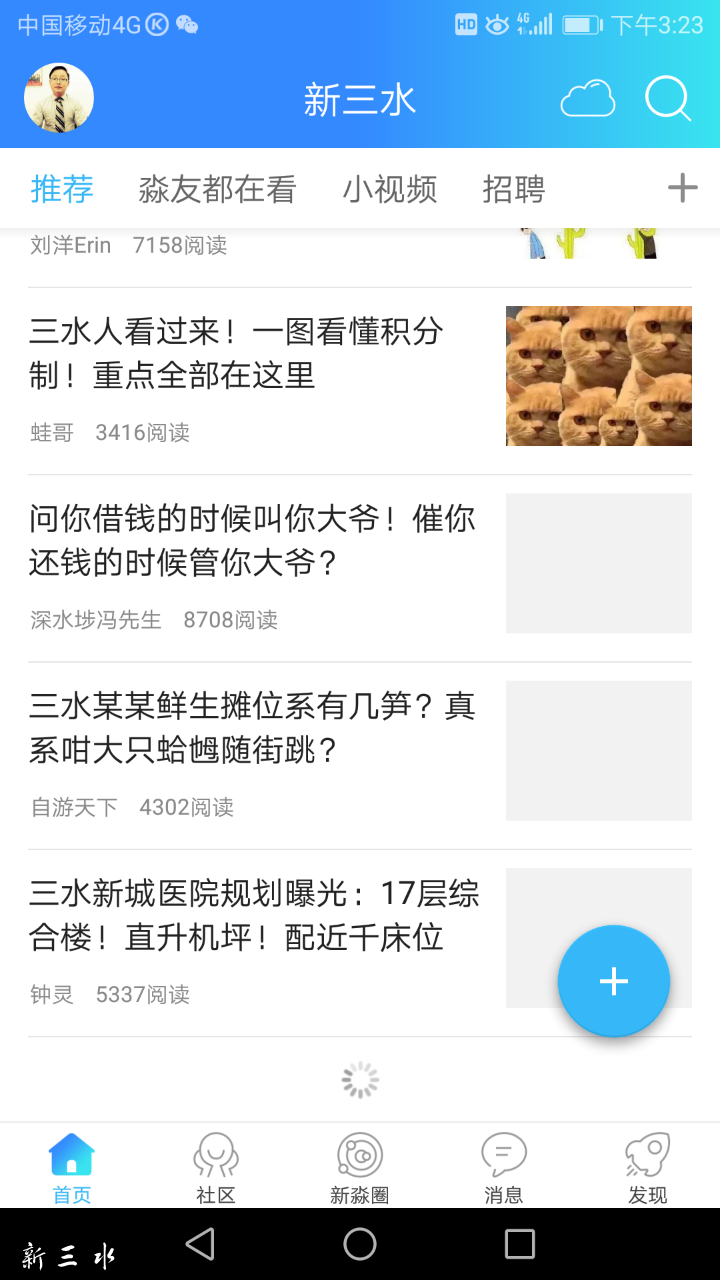Switch to the 社区 section
Viewport: 720px width, 1280px height.
click(x=216, y=1167)
